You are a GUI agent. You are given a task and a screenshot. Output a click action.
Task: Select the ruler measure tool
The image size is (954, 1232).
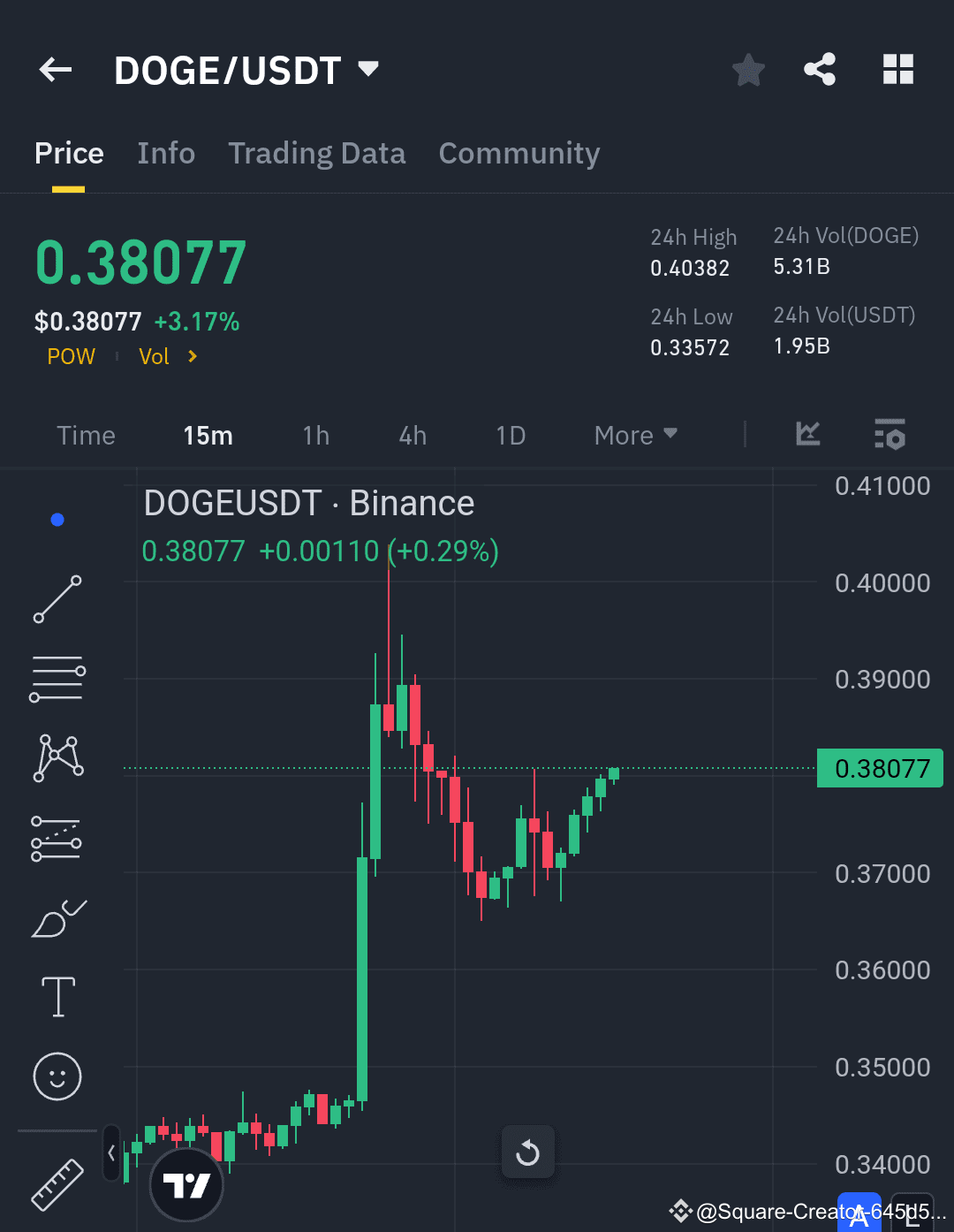[57, 1183]
